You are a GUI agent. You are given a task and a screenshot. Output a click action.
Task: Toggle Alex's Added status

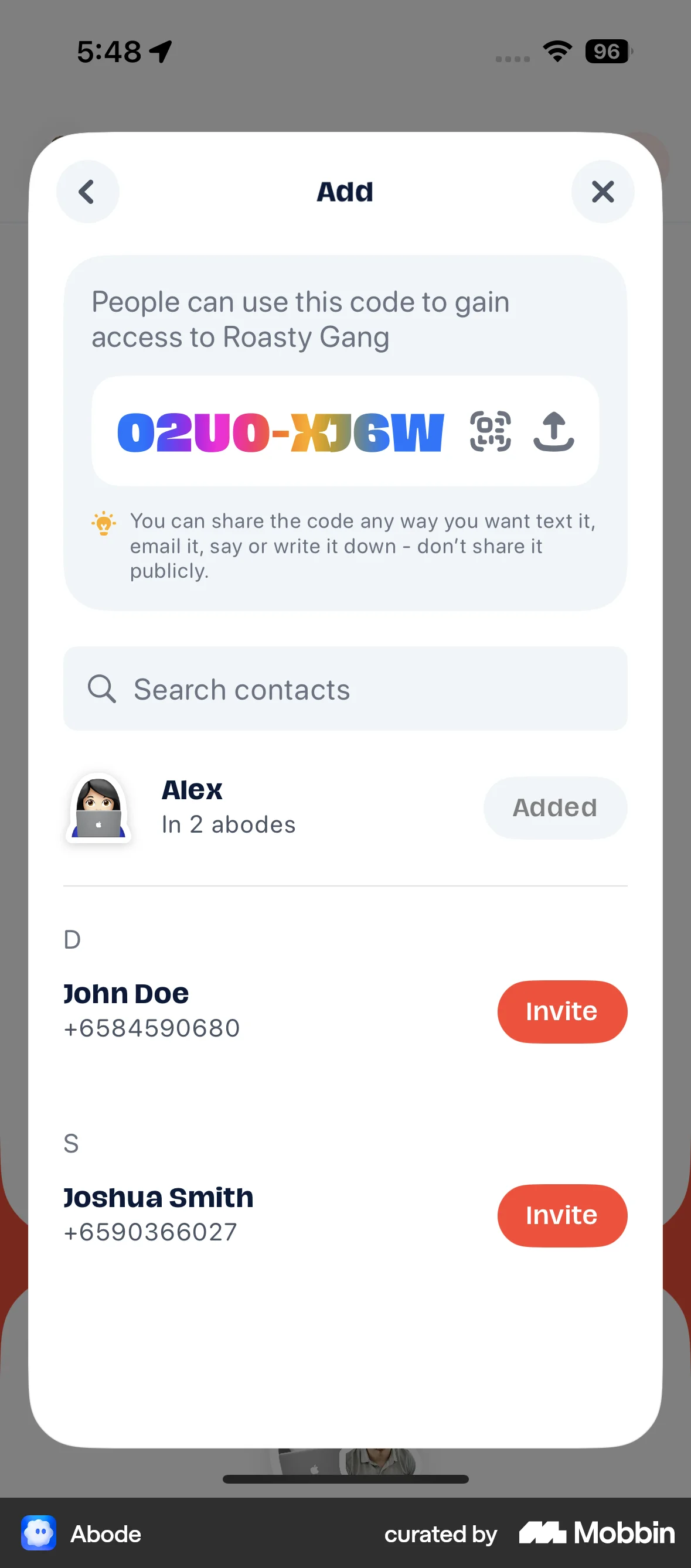(x=554, y=808)
